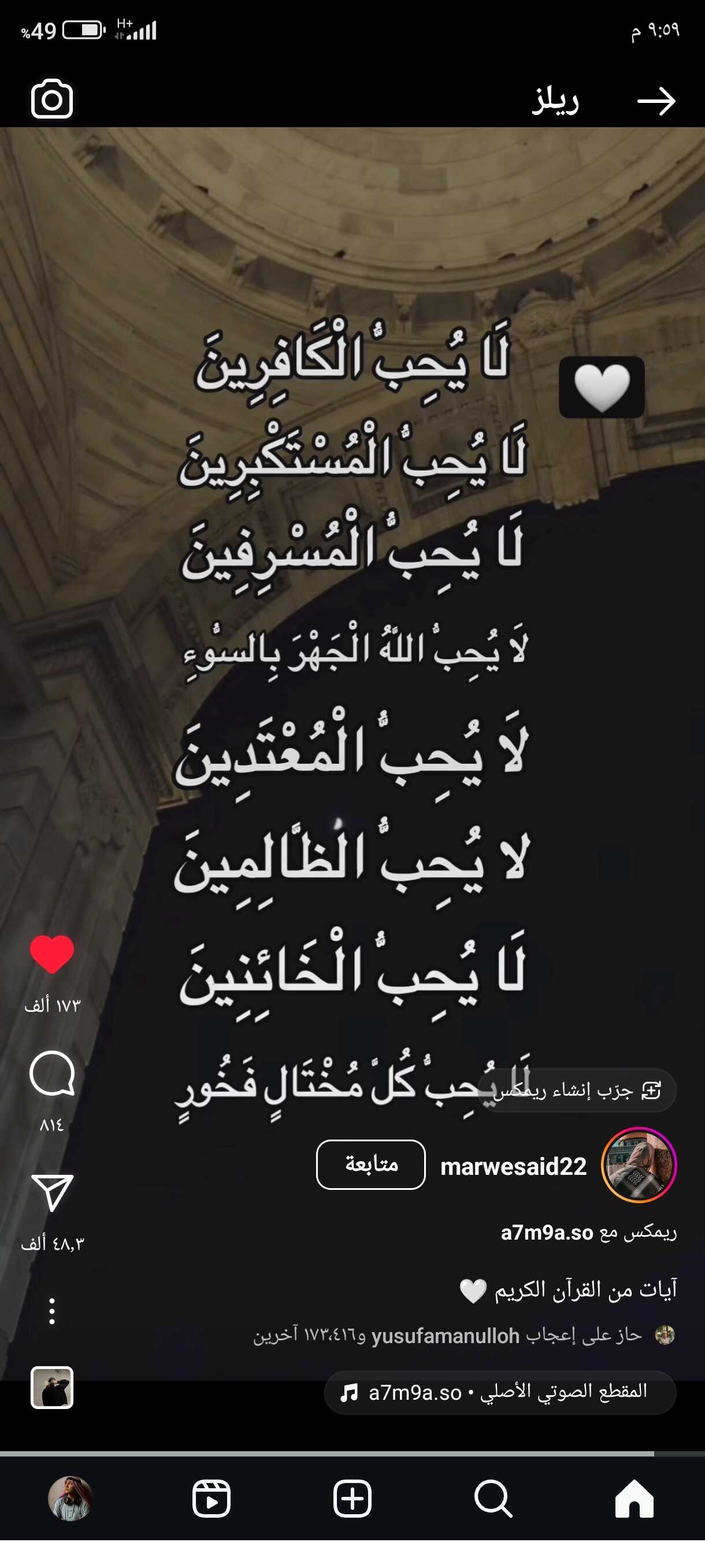Create a new post with the plus tab

click(352, 1498)
